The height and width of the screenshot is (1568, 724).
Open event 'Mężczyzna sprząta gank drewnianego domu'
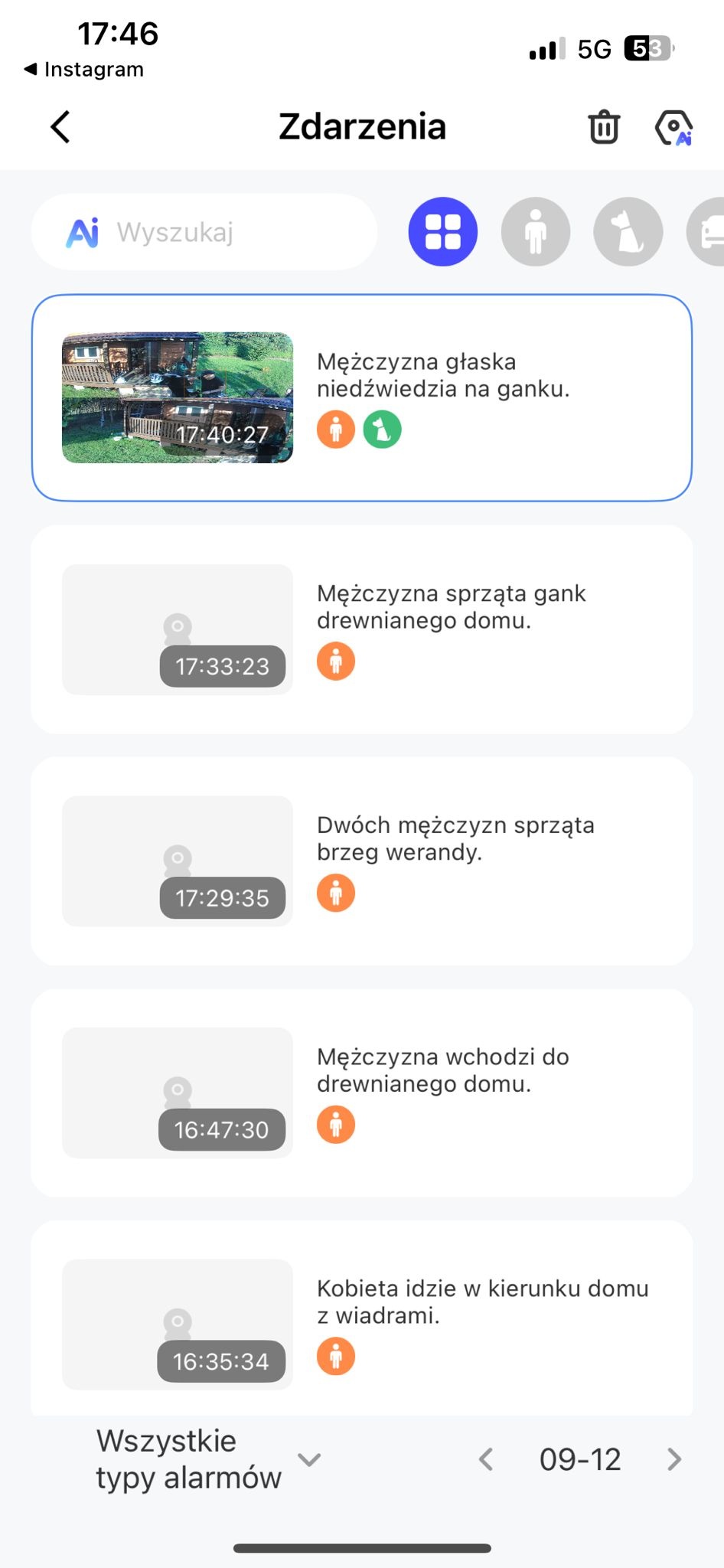click(361, 629)
